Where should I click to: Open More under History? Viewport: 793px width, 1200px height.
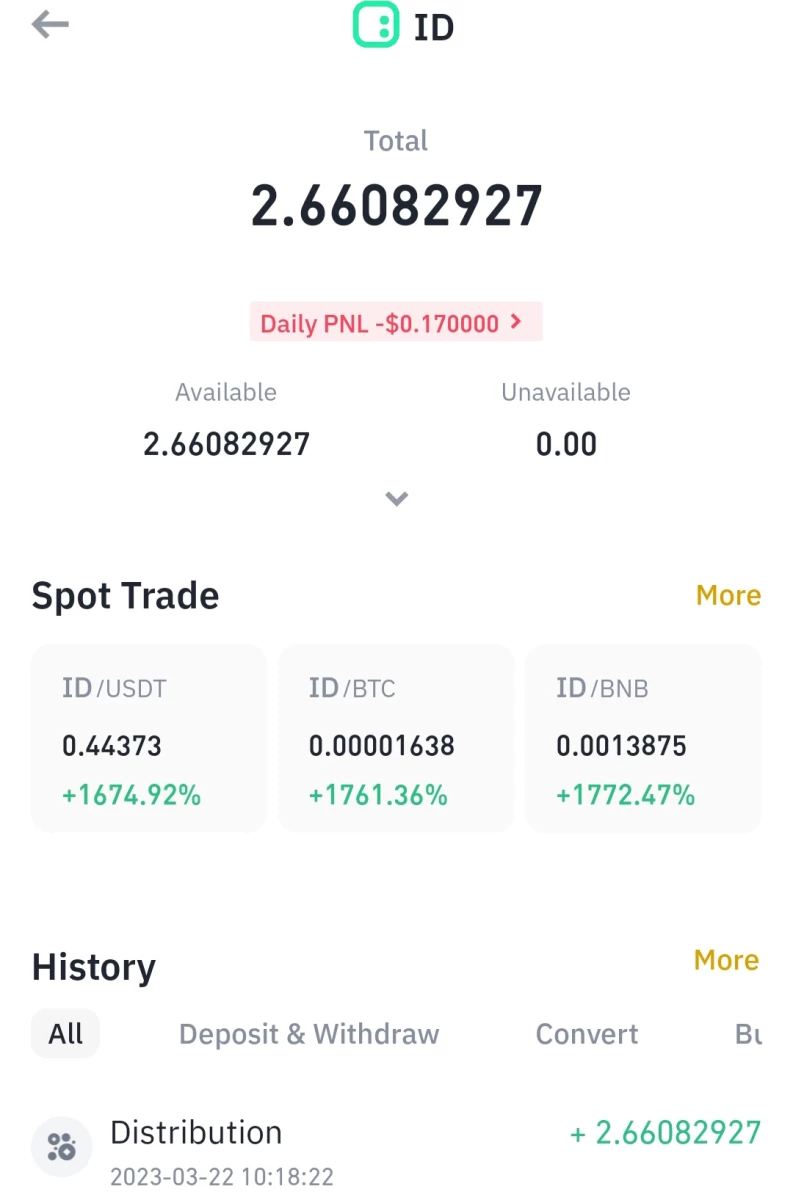[x=727, y=960]
